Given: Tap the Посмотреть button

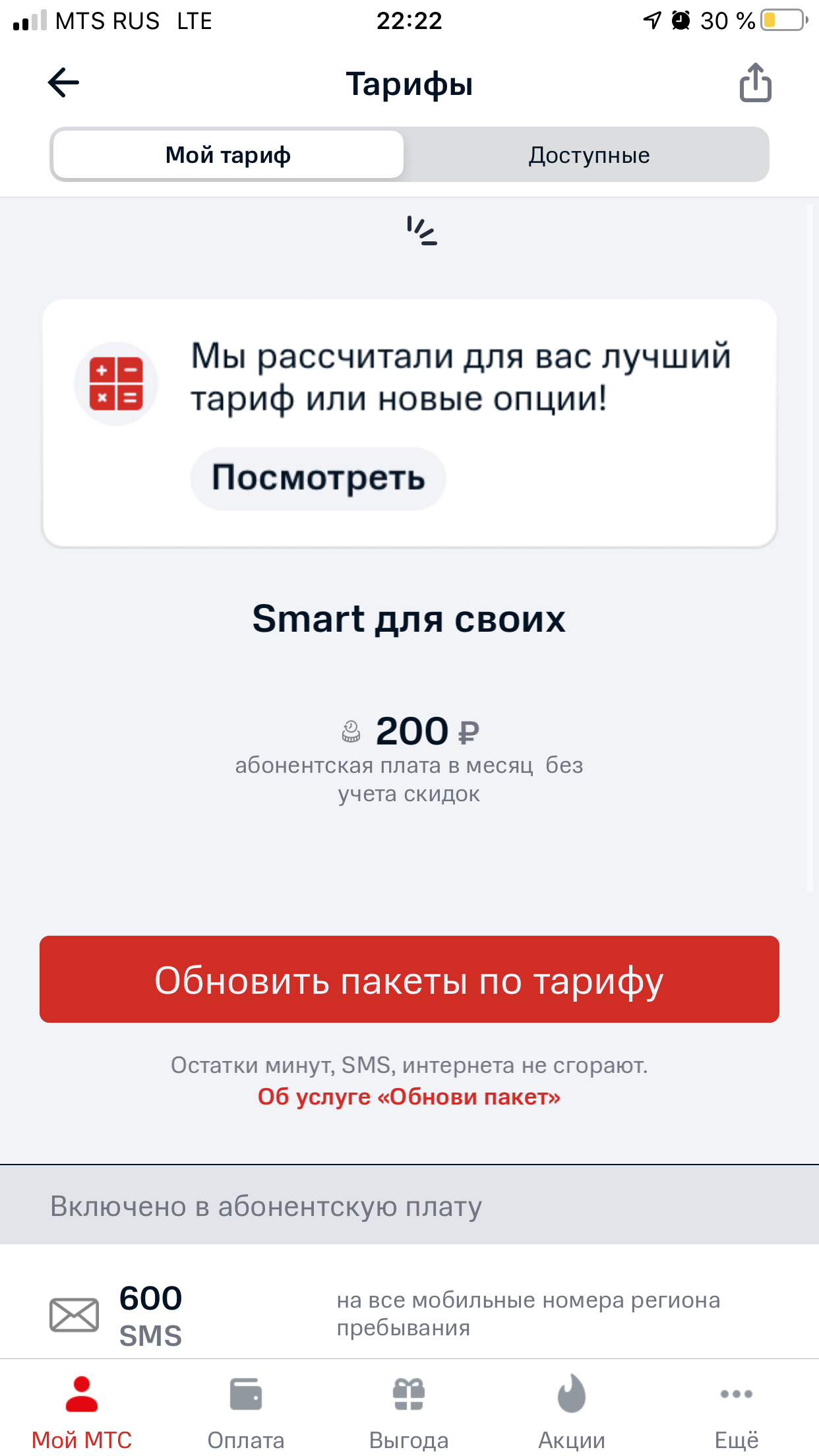Looking at the screenshot, I should (318, 478).
